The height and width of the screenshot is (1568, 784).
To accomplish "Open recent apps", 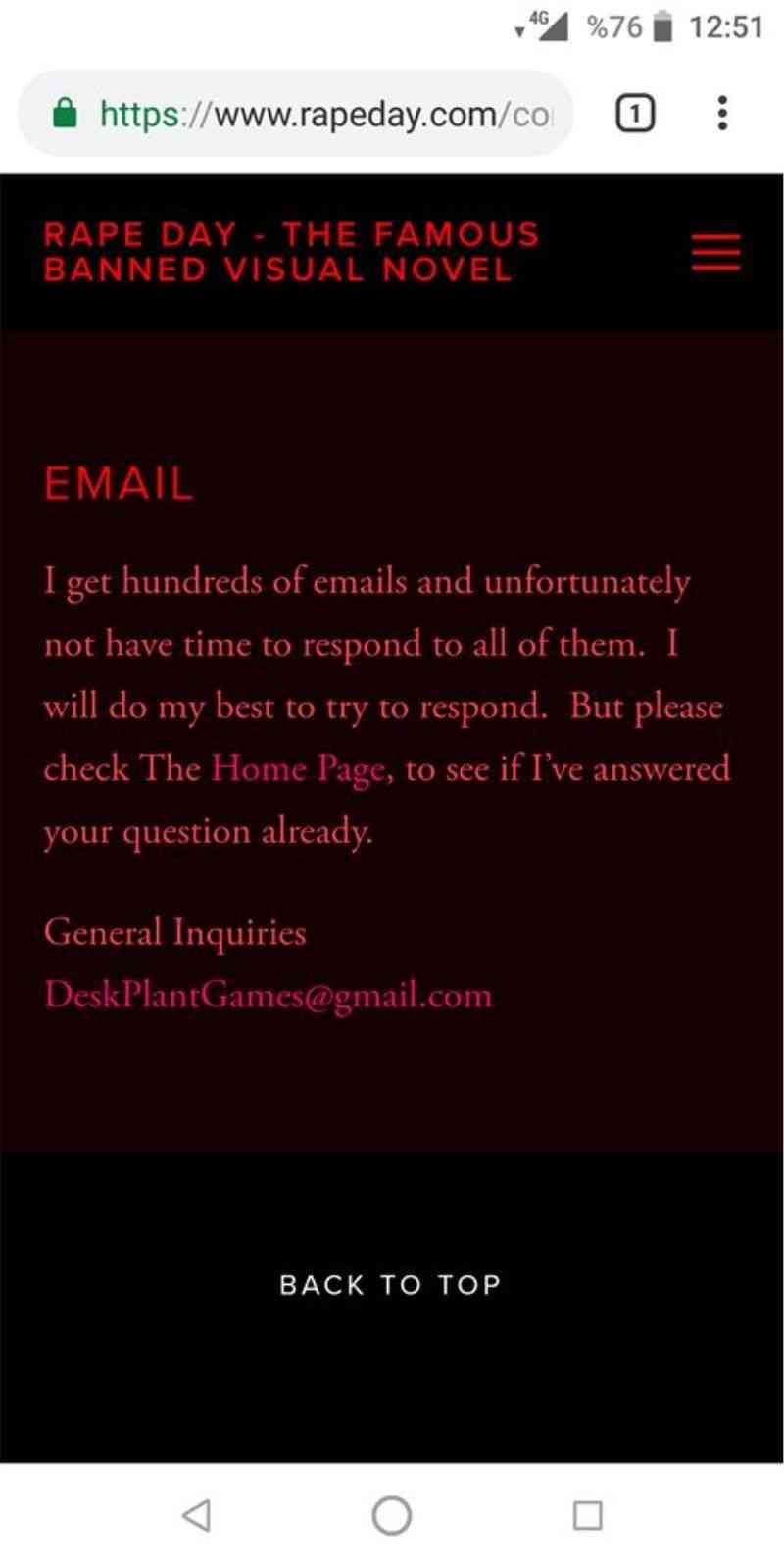I will [x=587, y=1515].
